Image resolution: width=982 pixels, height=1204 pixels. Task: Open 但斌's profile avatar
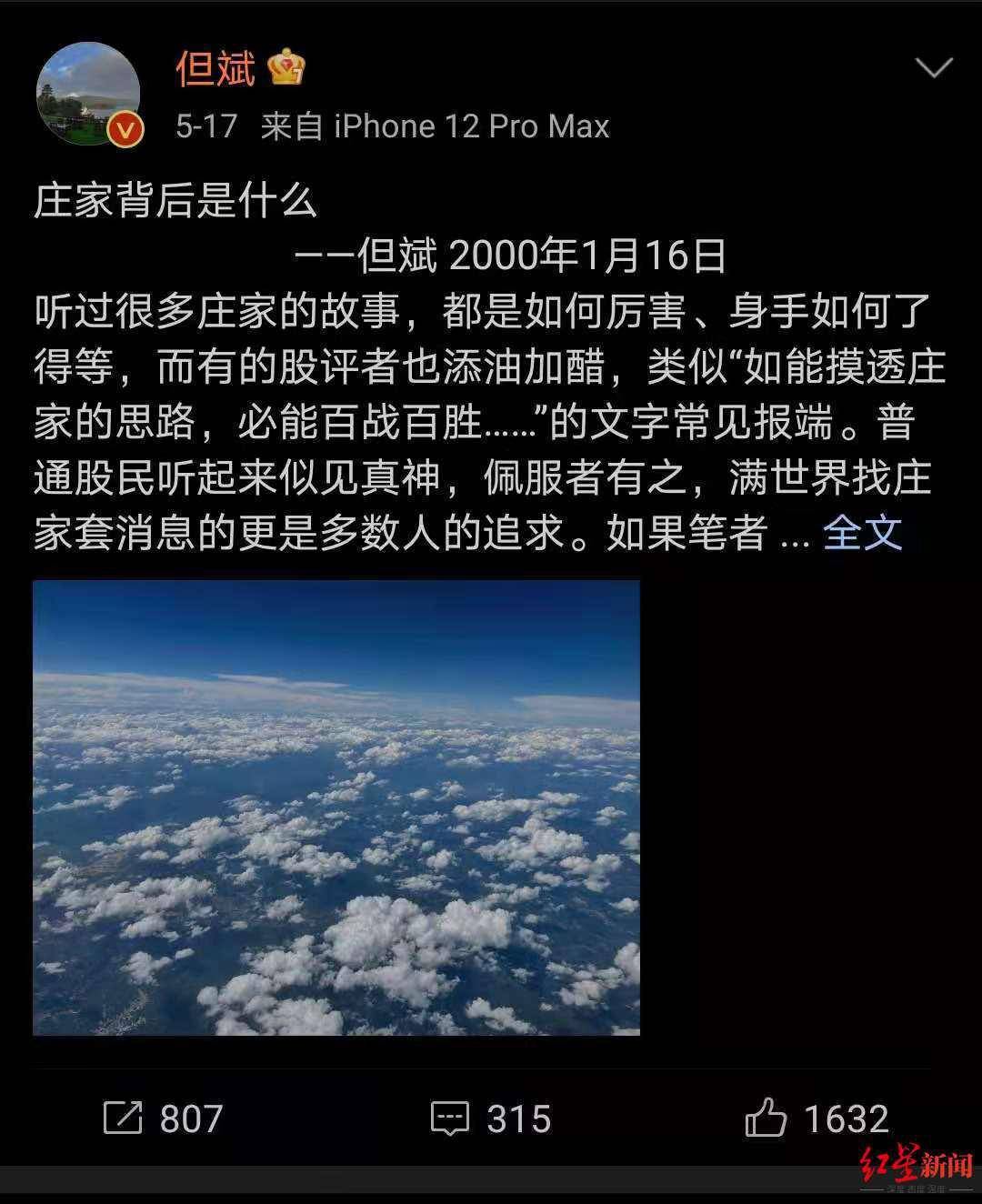pyautogui.click(x=88, y=95)
